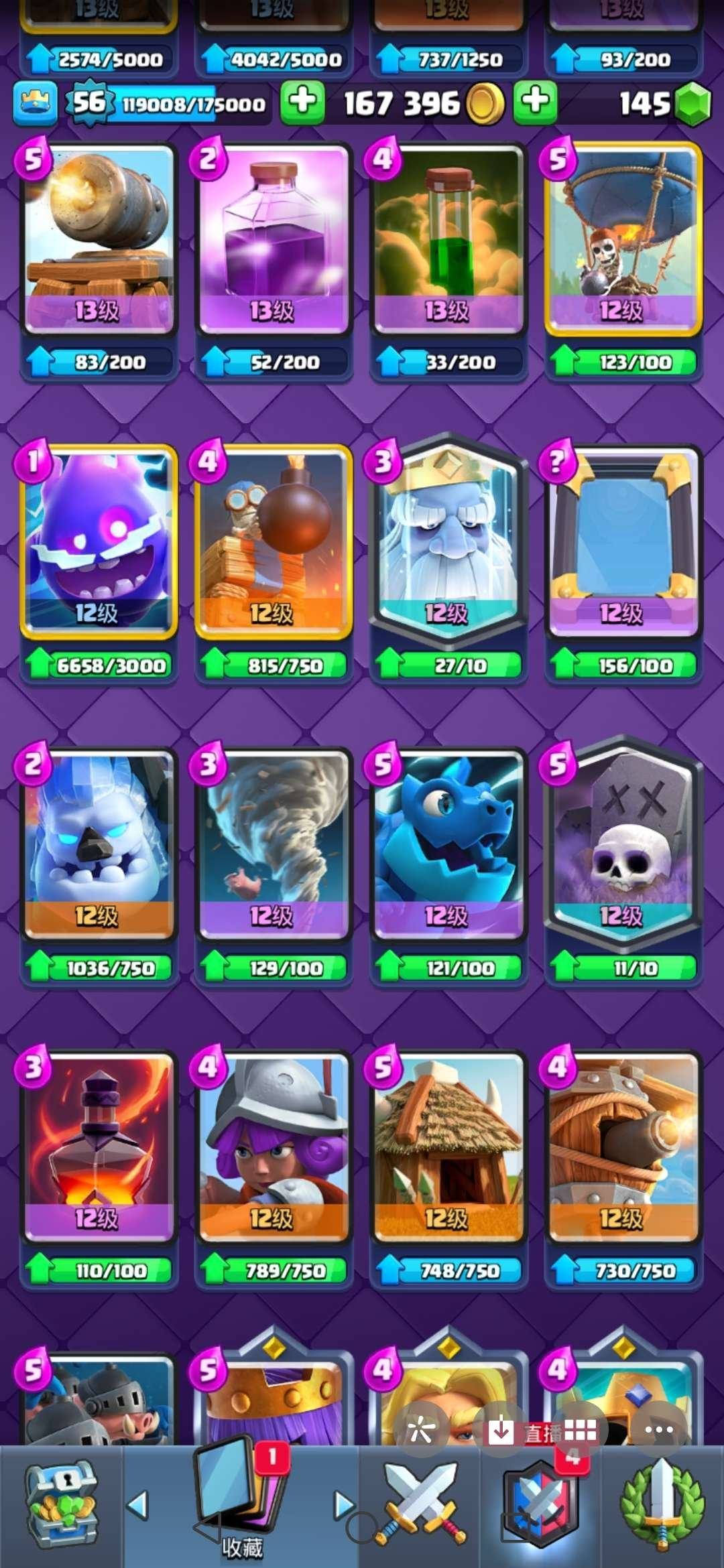Select the Balloon card at 123/100
This screenshot has height=1568, width=724.
(x=623, y=241)
